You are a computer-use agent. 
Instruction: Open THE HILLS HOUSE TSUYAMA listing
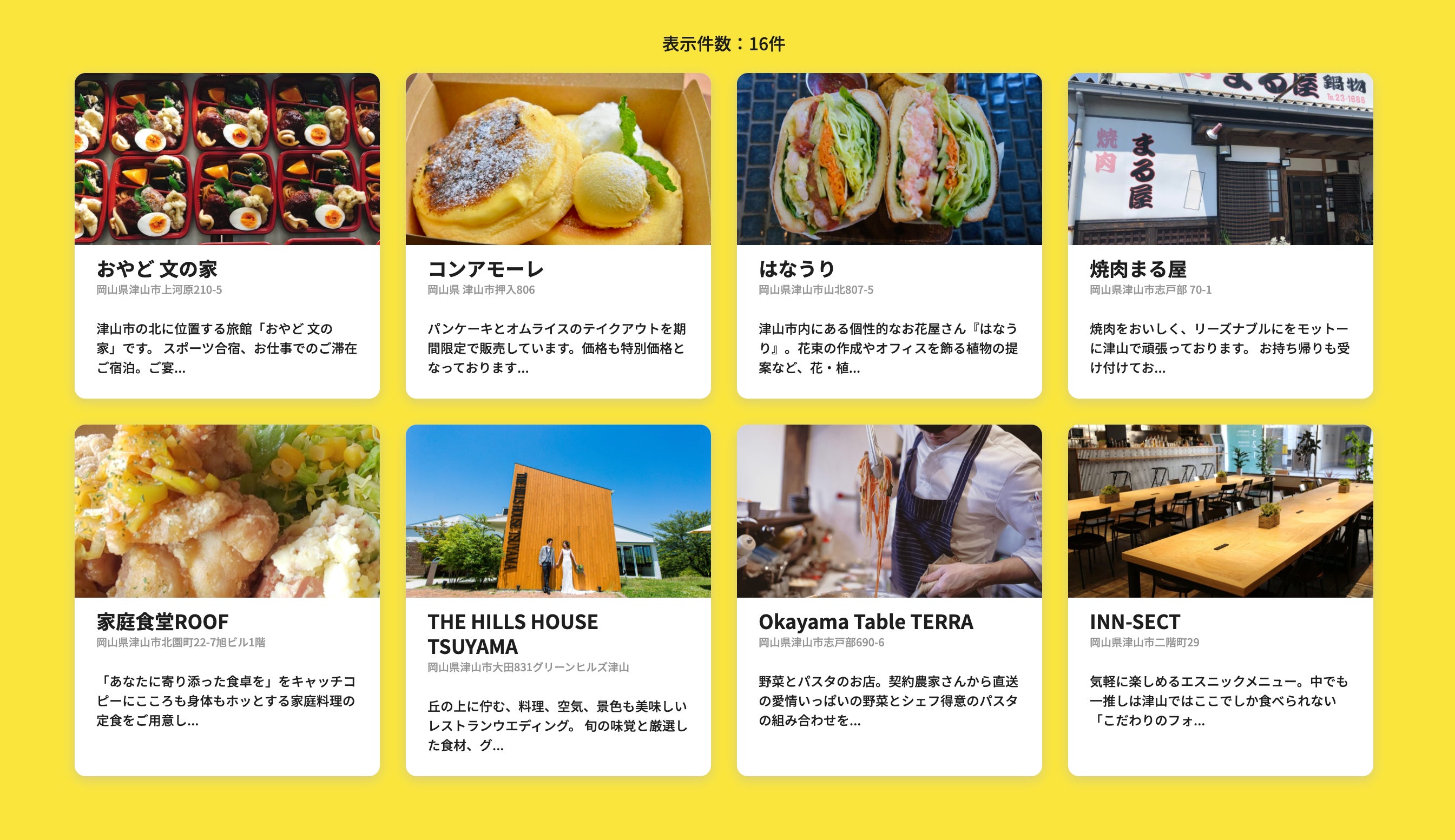558,600
